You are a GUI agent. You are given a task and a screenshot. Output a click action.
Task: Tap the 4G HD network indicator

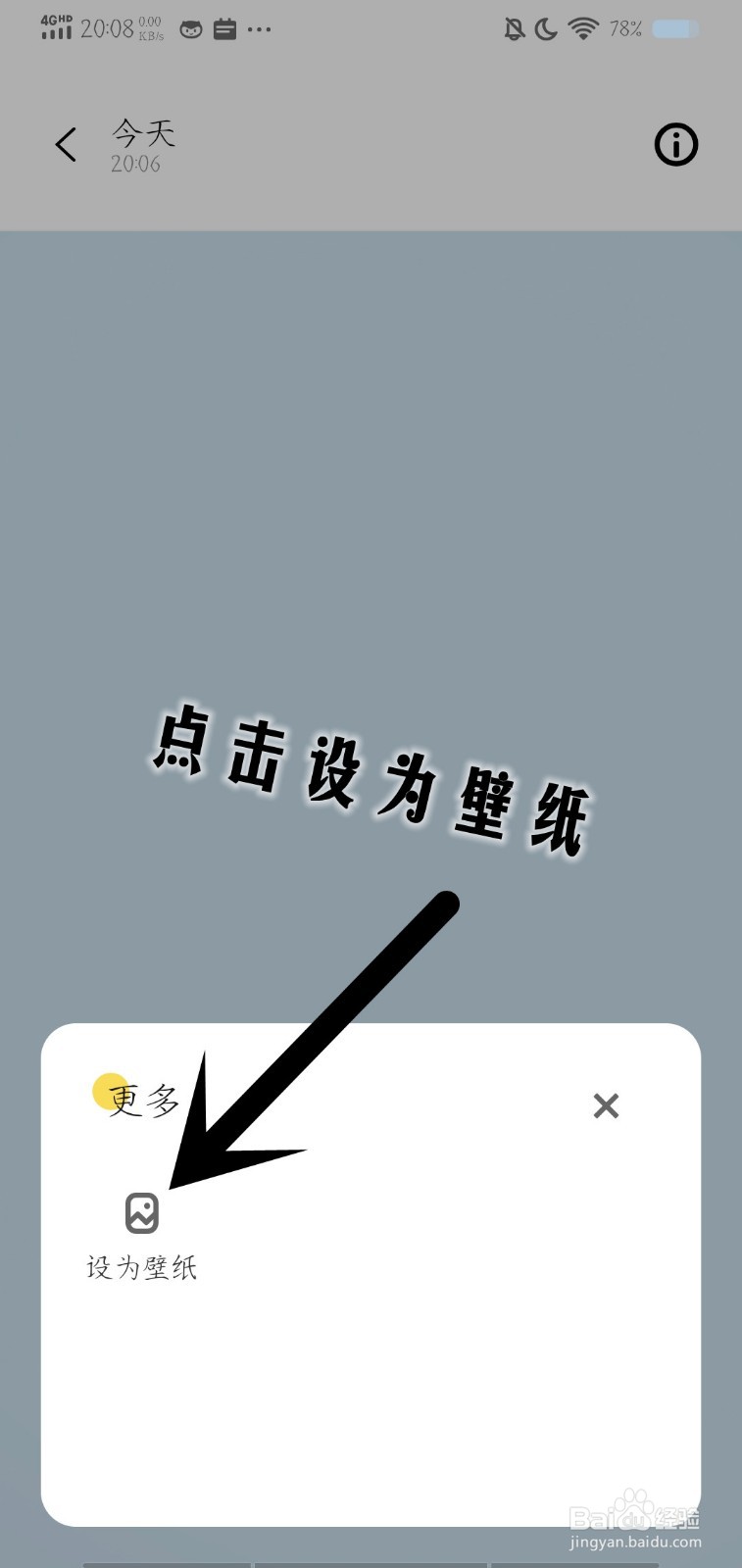click(x=56, y=18)
